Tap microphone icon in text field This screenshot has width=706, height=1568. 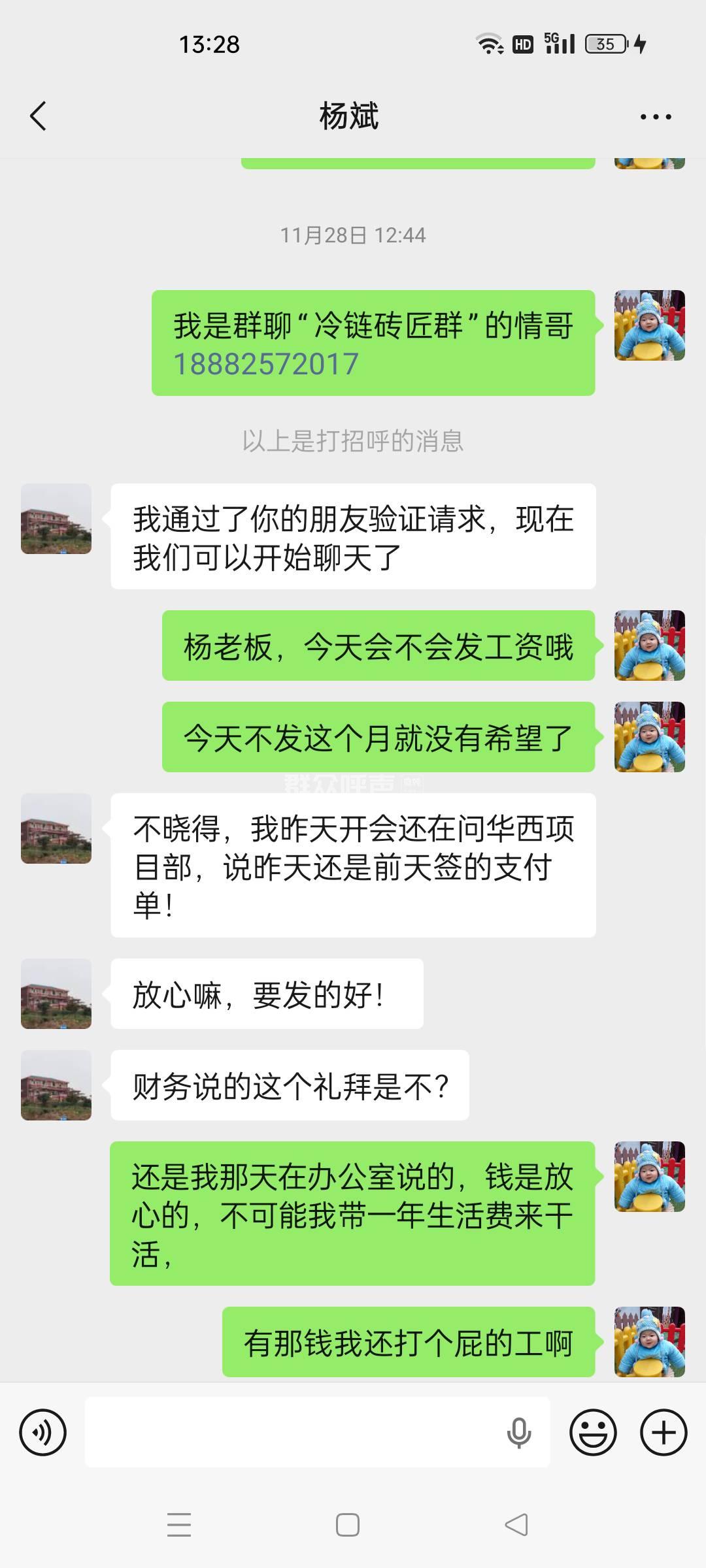pyautogui.click(x=518, y=1433)
